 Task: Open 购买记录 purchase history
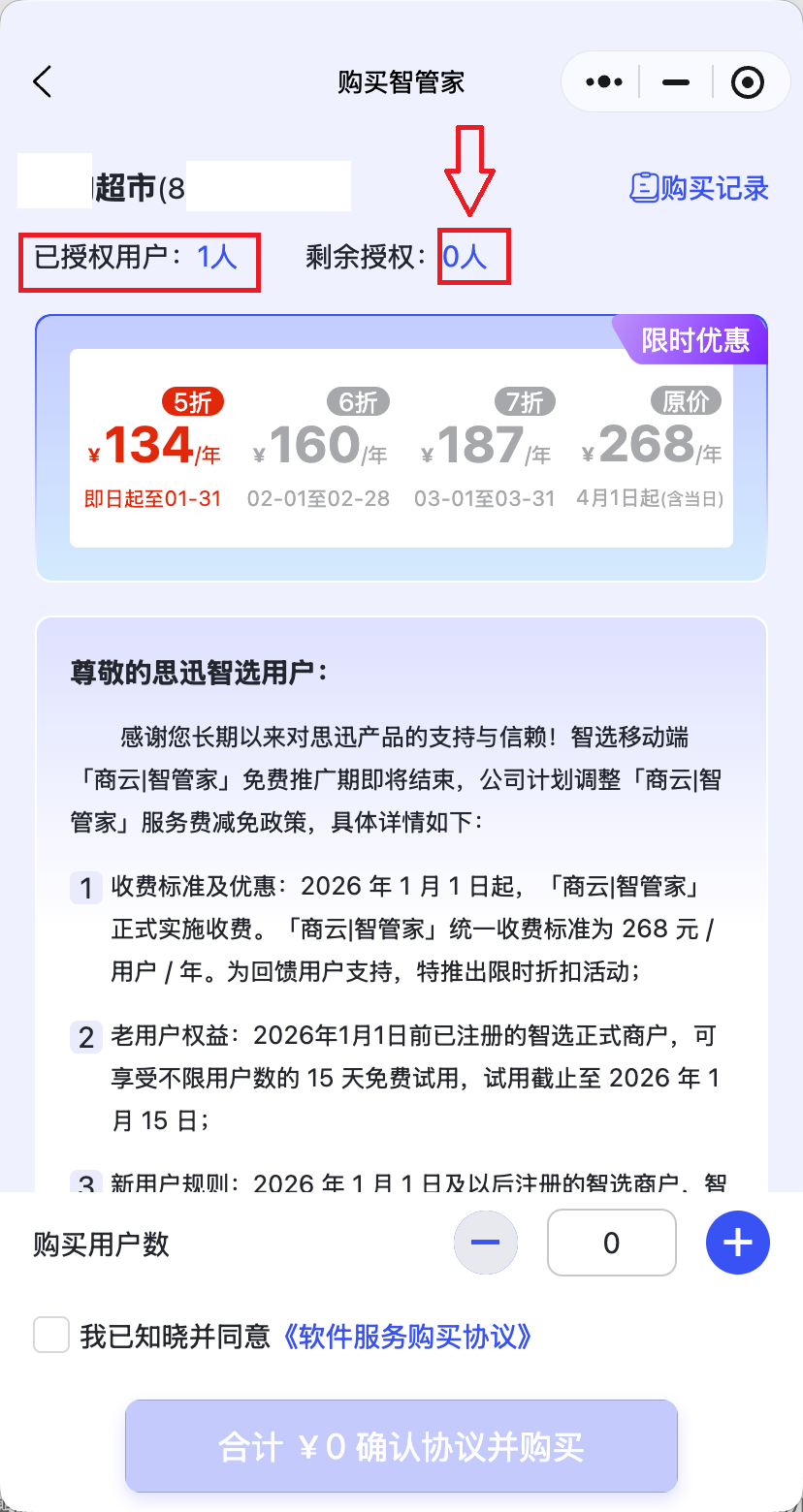[699, 188]
